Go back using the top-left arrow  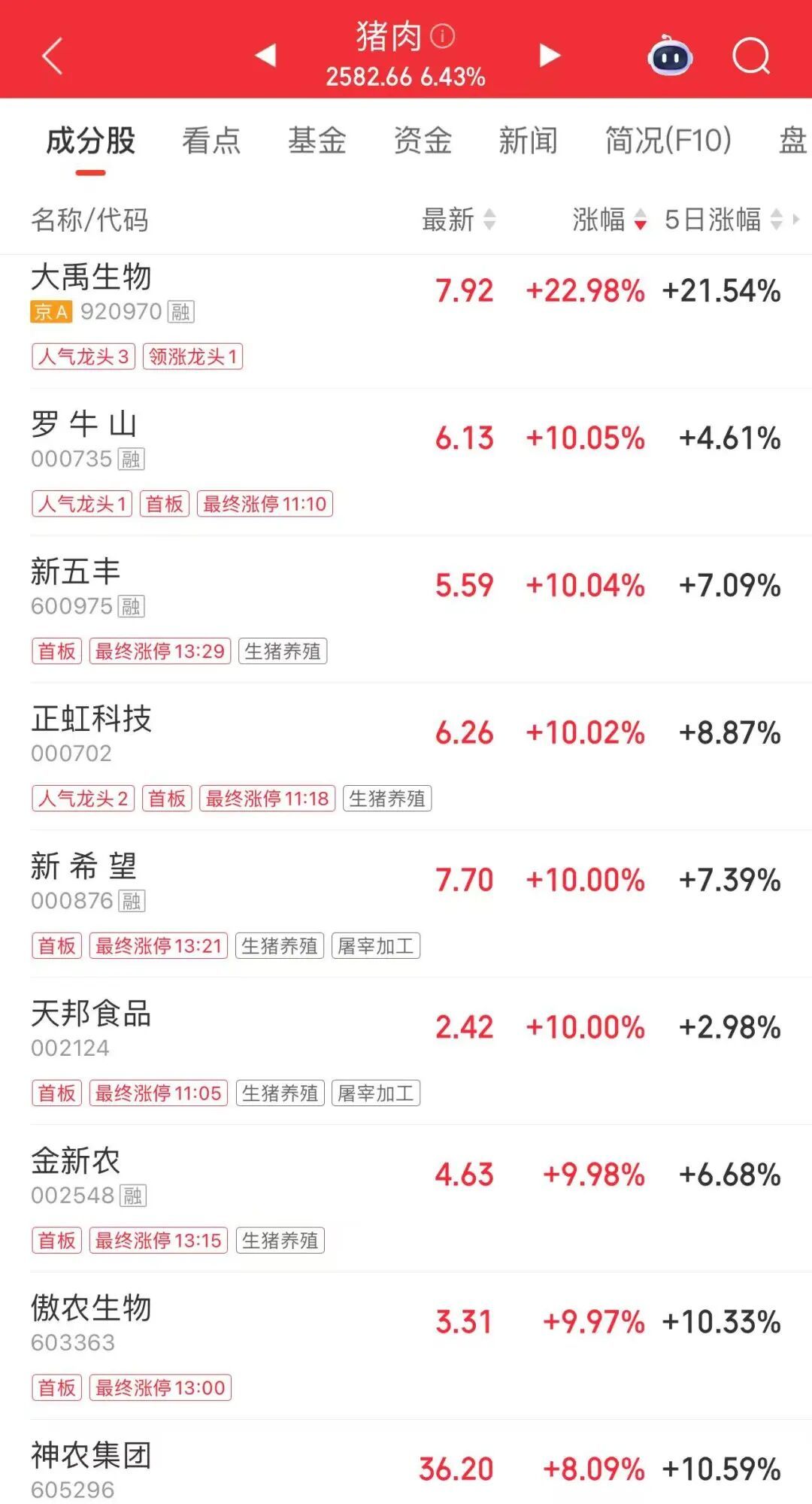tap(52, 56)
